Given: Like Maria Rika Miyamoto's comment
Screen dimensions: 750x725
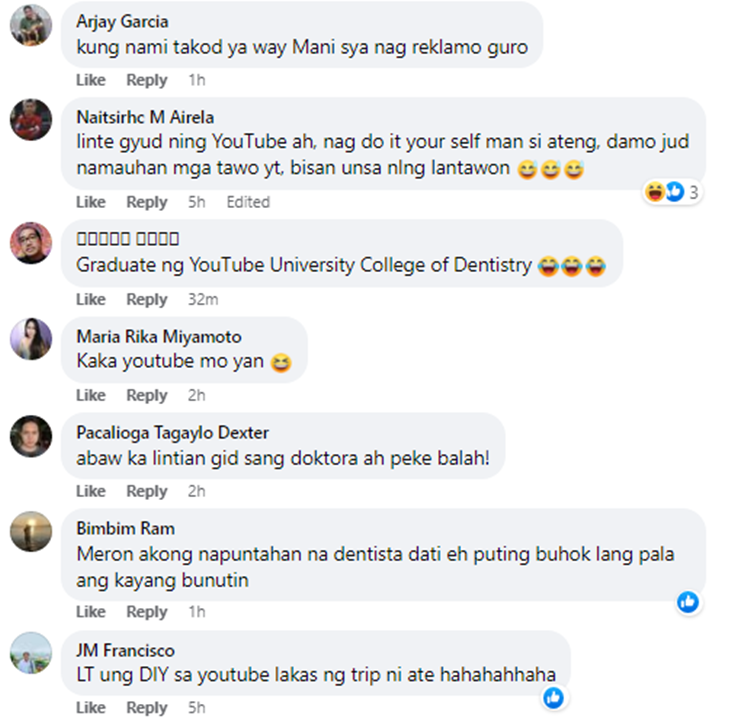Looking at the screenshot, I should tap(90, 395).
